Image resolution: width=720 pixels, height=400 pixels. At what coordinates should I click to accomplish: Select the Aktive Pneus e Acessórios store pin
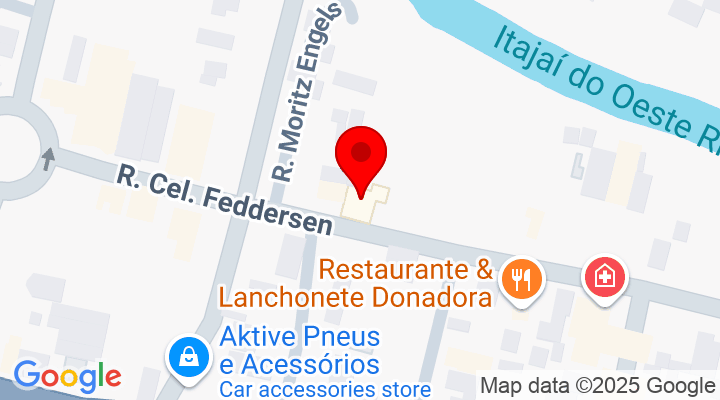pos(187,358)
